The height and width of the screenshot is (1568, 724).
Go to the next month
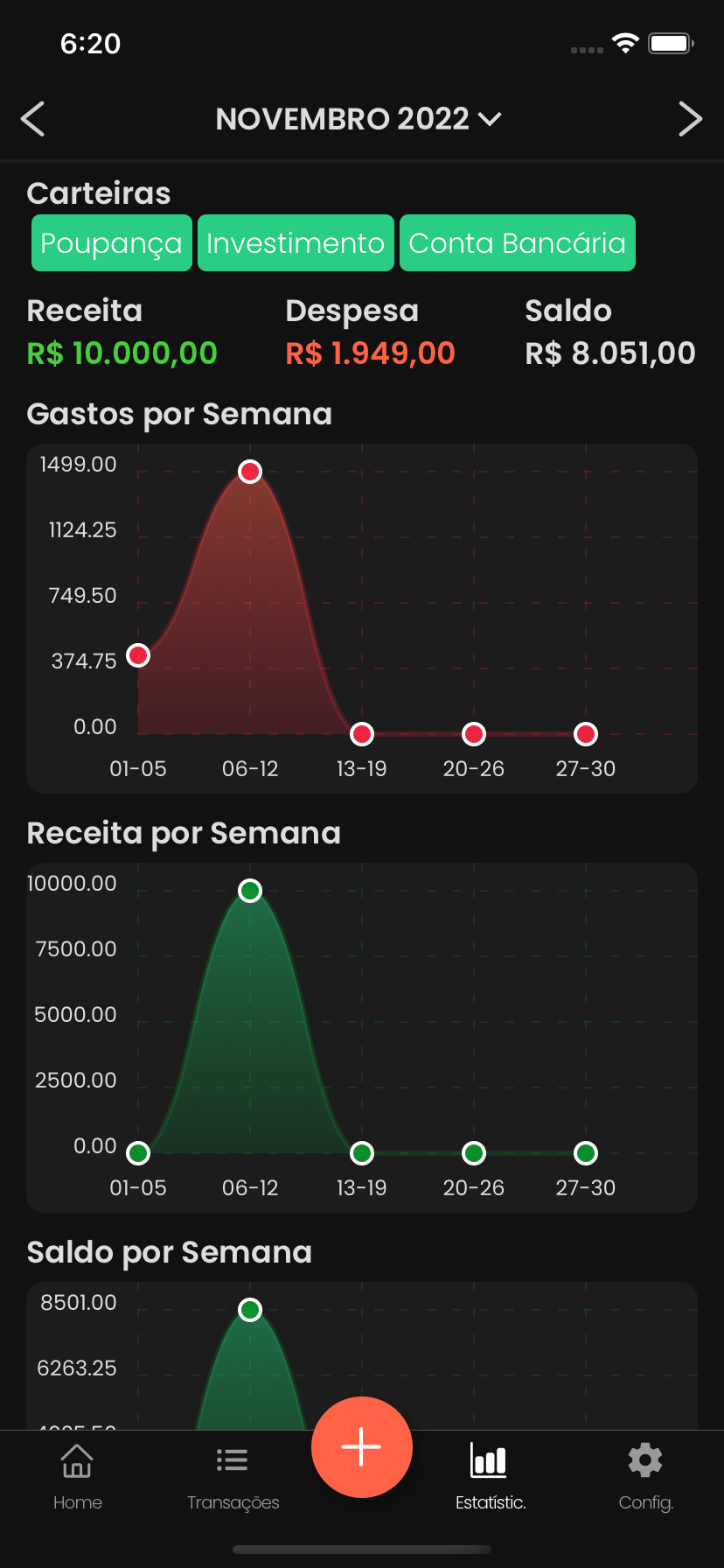click(690, 119)
